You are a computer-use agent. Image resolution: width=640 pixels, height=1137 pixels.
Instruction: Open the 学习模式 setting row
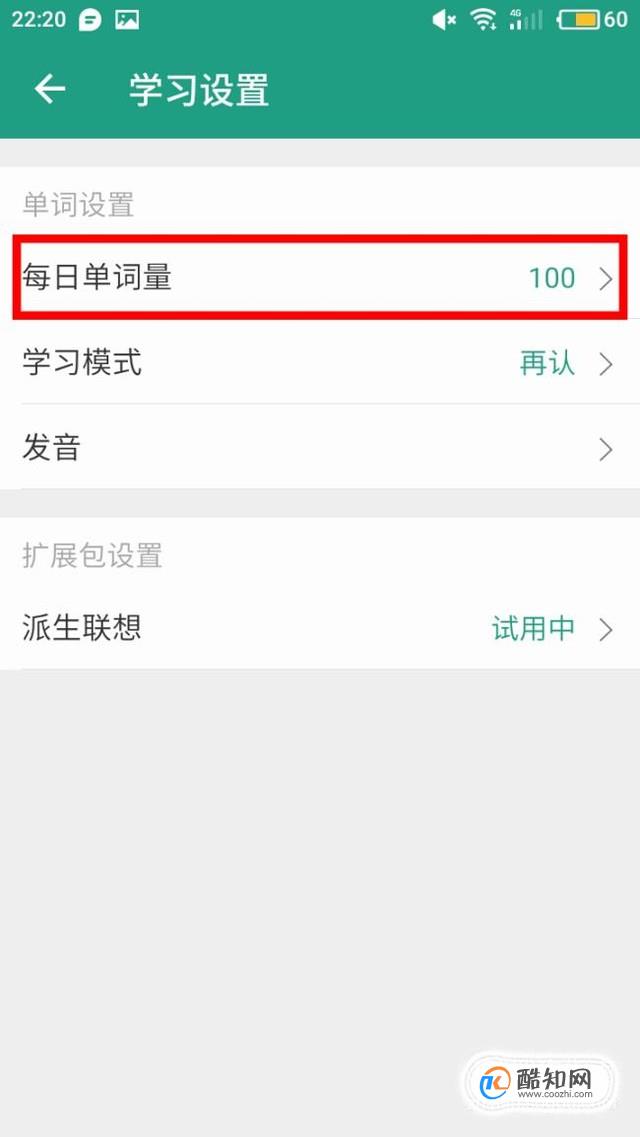click(320, 363)
